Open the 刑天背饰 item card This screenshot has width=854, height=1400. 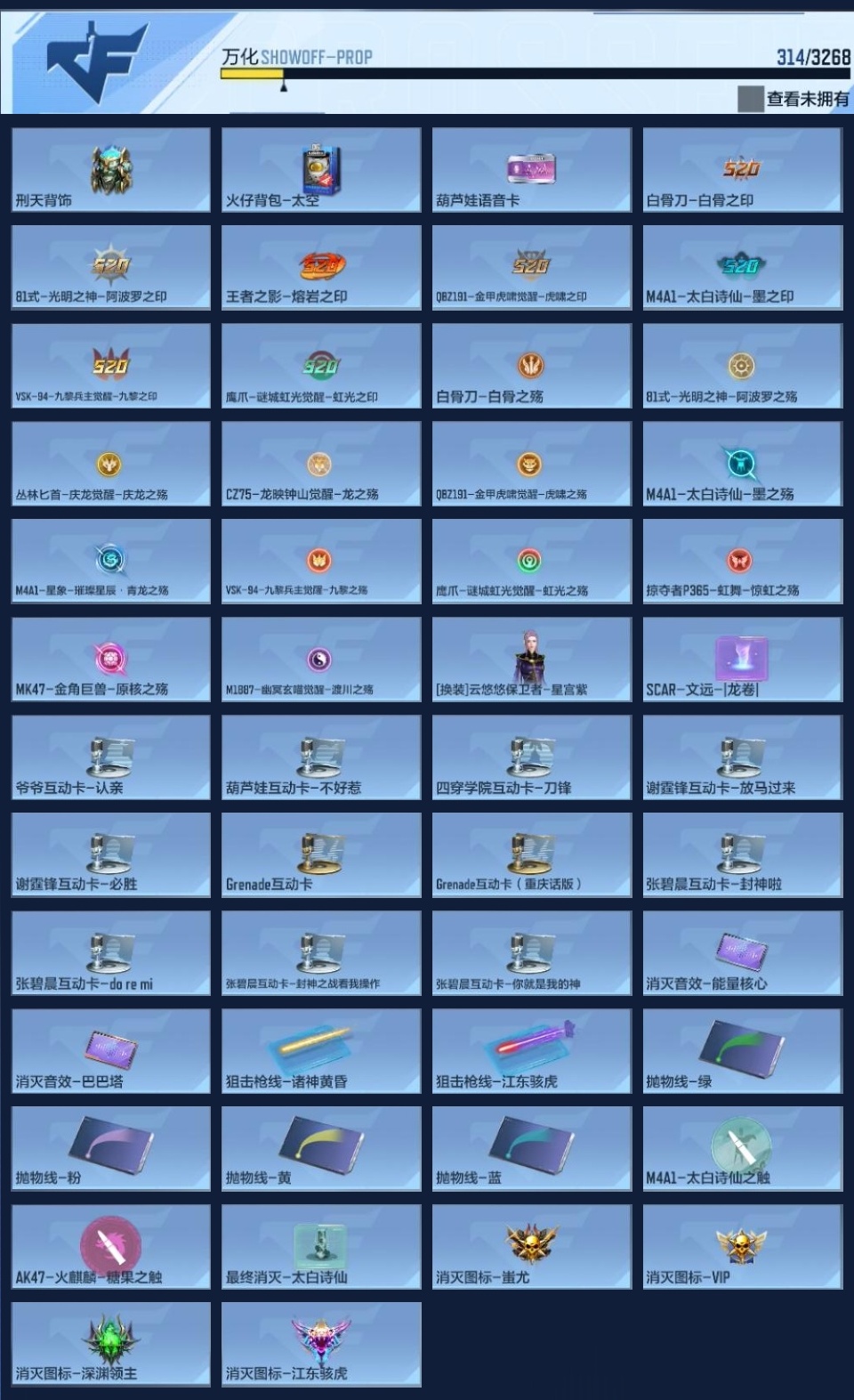[111, 170]
